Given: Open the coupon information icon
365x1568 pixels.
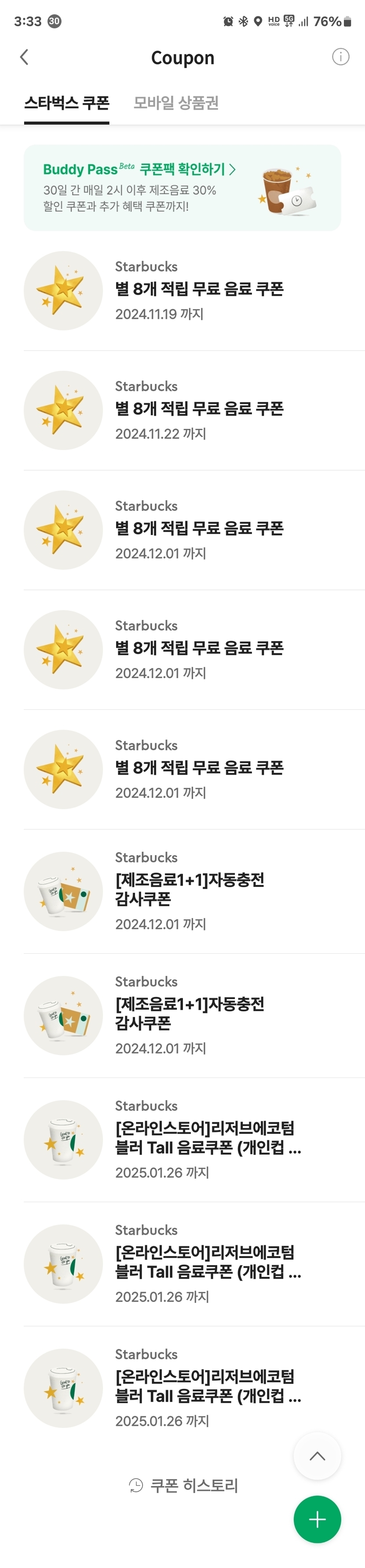Looking at the screenshot, I should point(340,57).
